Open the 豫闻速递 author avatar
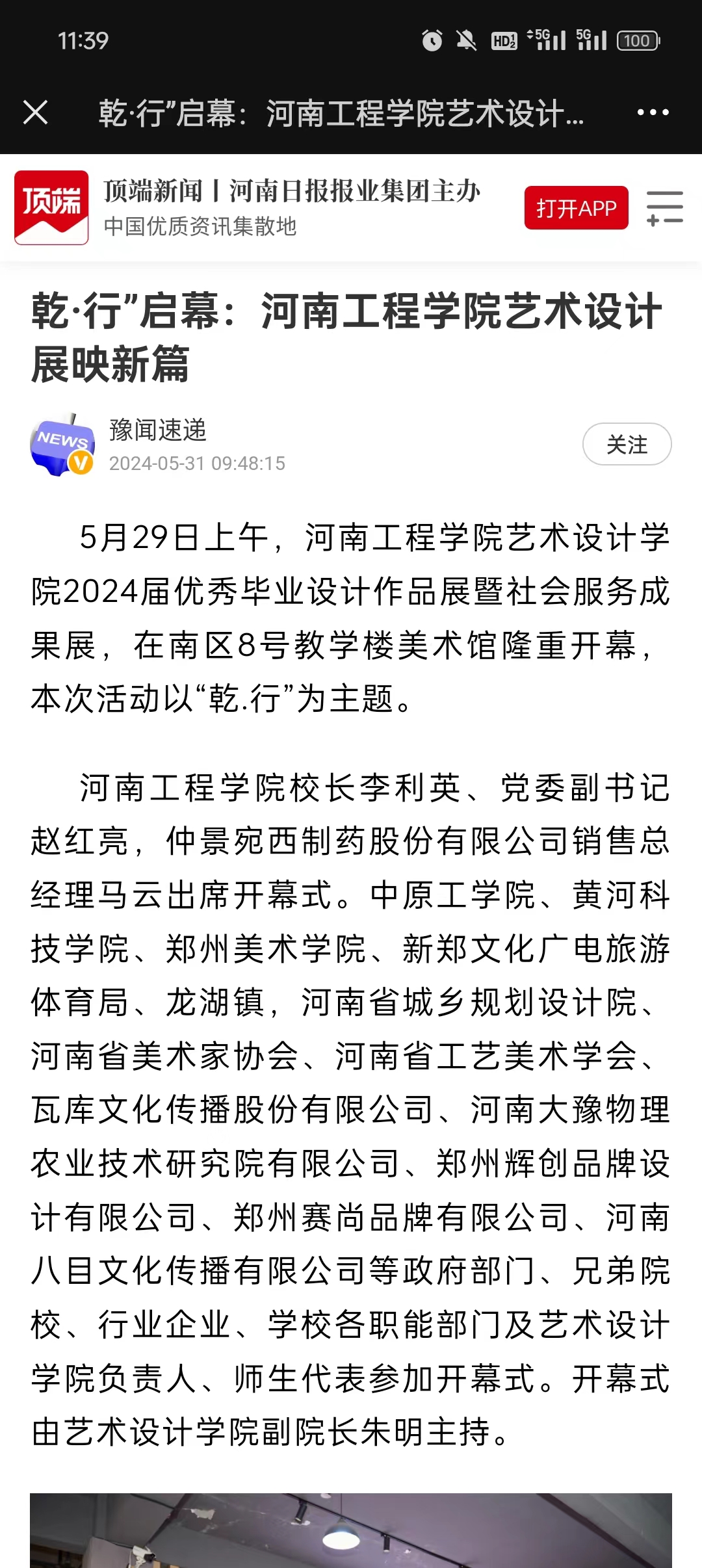 pos(62,445)
